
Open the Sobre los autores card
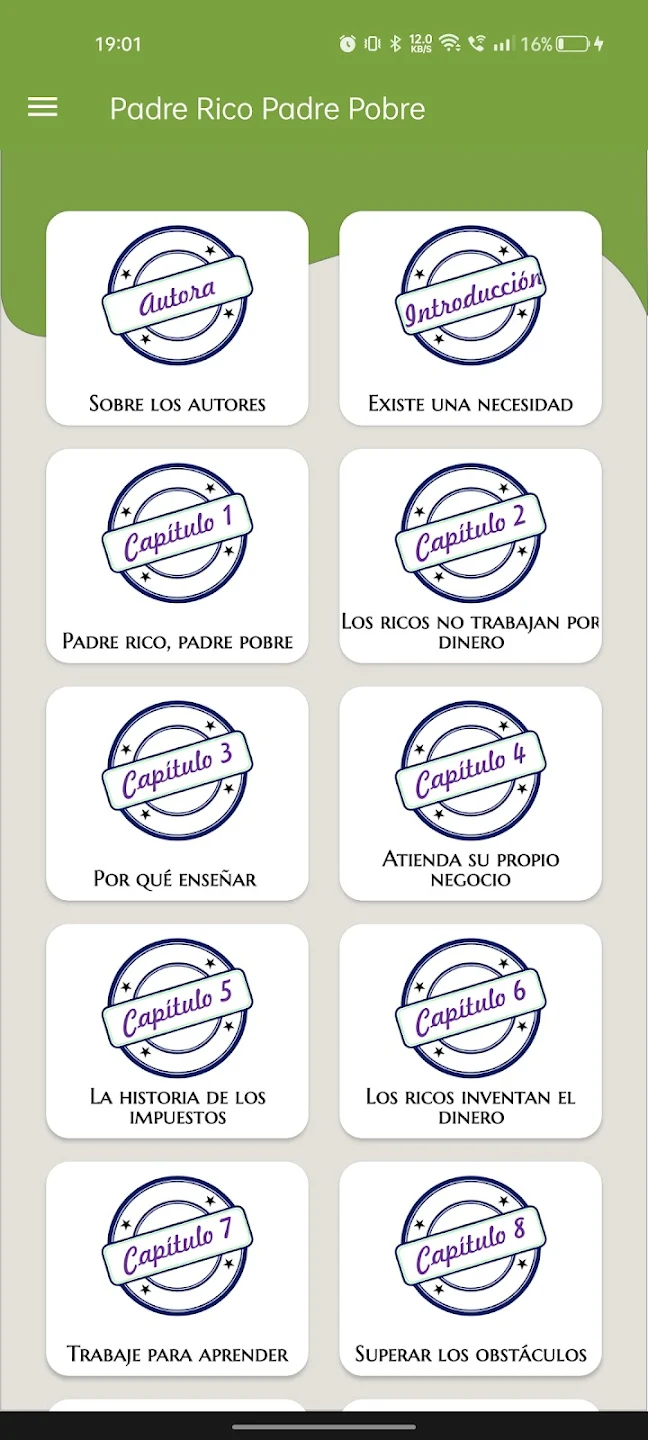[177, 318]
